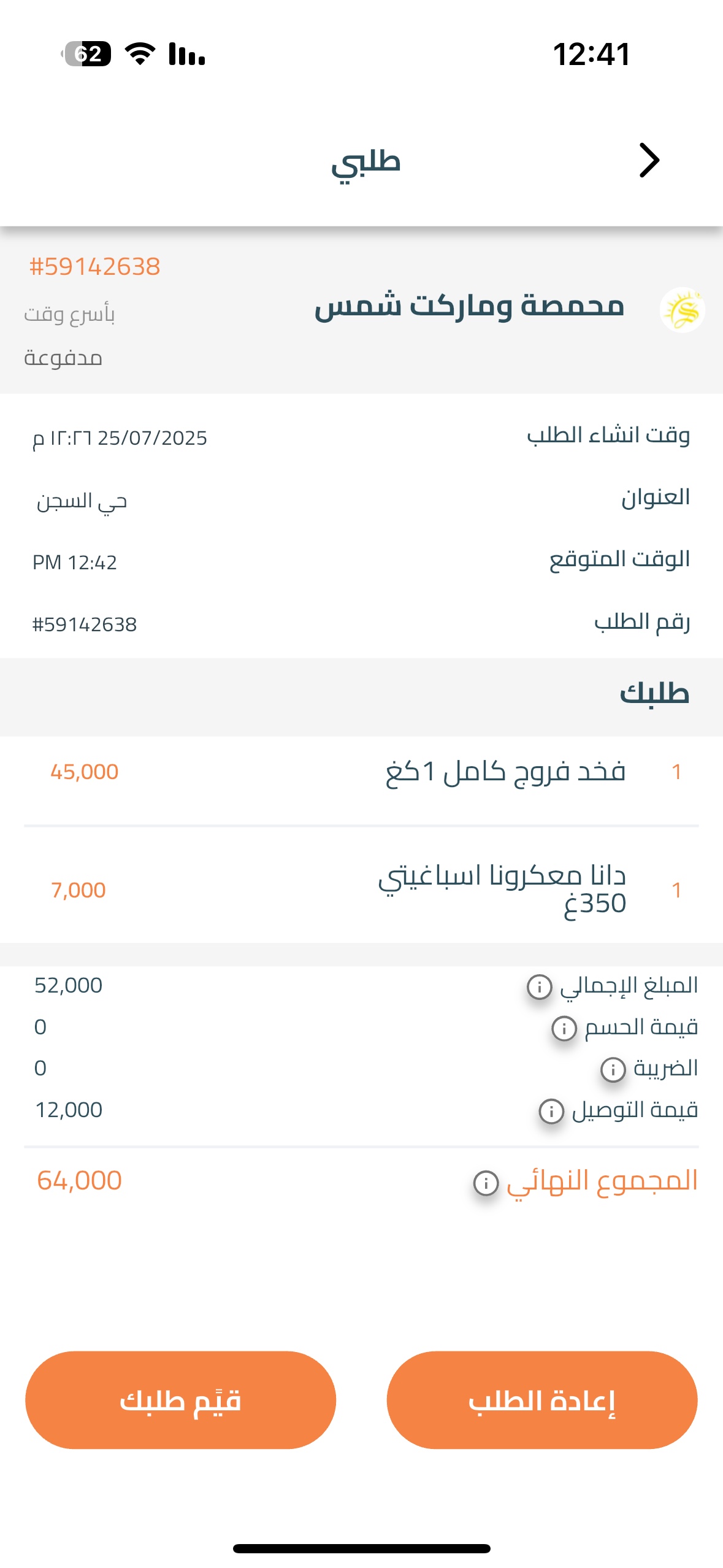Open info icon next to قيمة الحسم
The width and height of the screenshot is (723, 1568).
coord(564,1028)
